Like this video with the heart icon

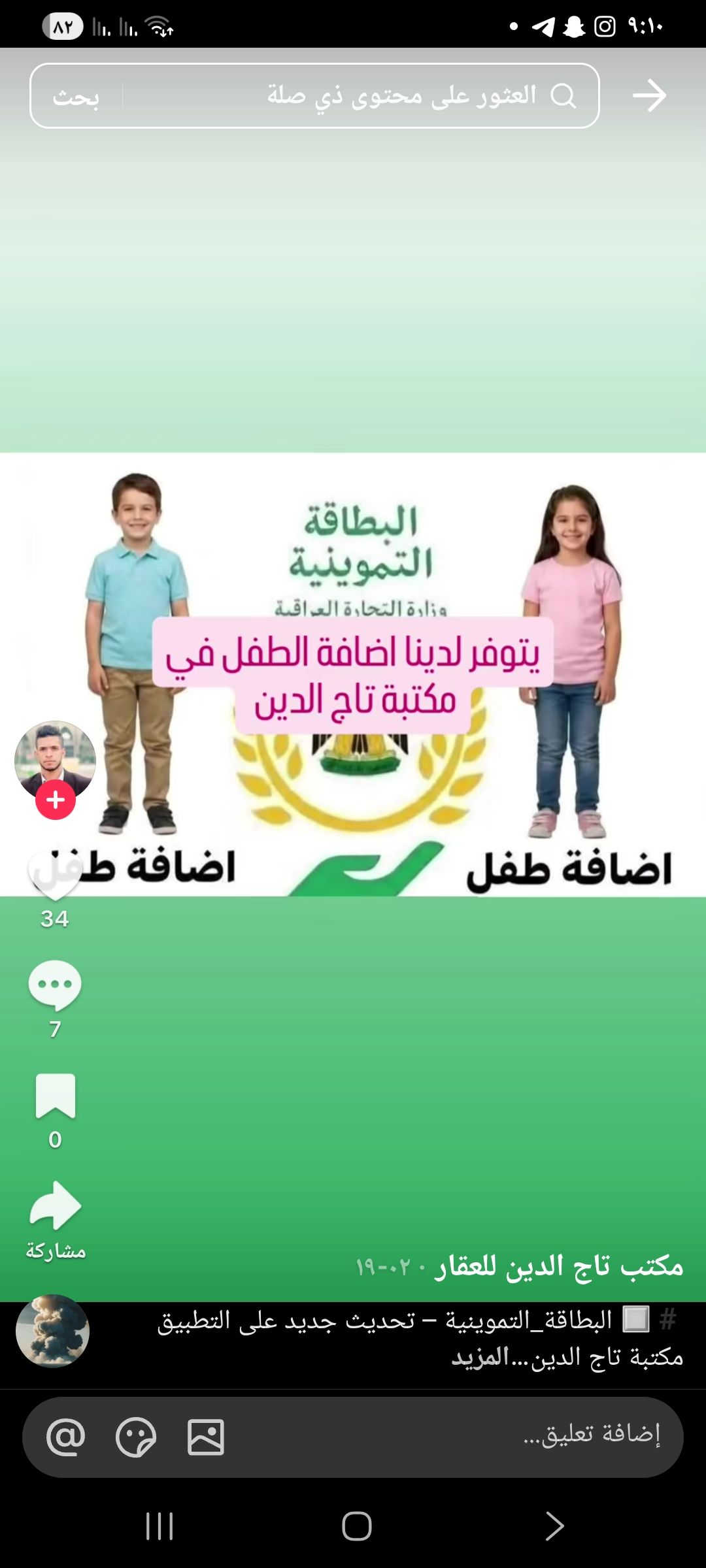tap(55, 875)
